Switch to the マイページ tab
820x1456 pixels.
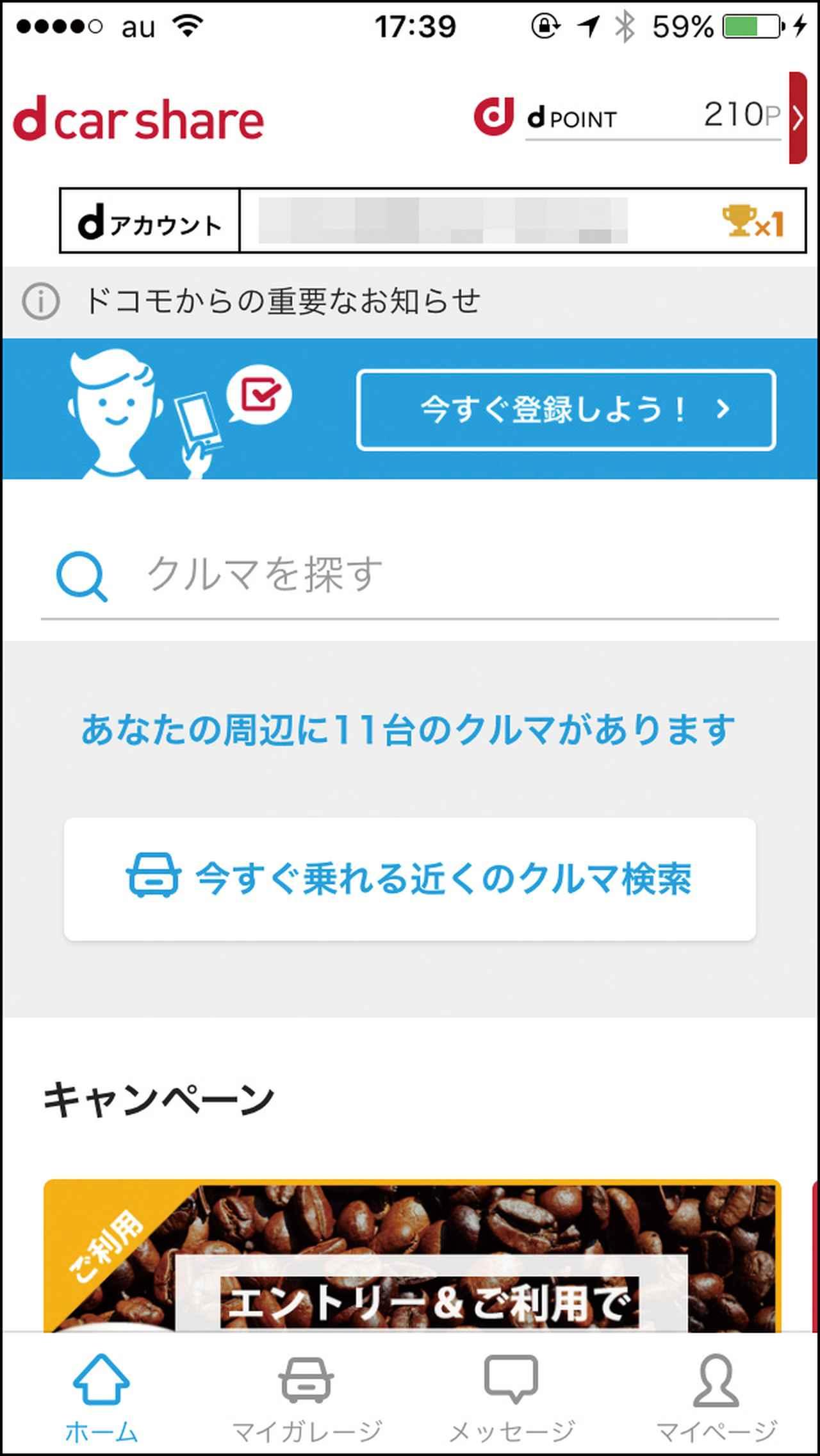point(716,1396)
